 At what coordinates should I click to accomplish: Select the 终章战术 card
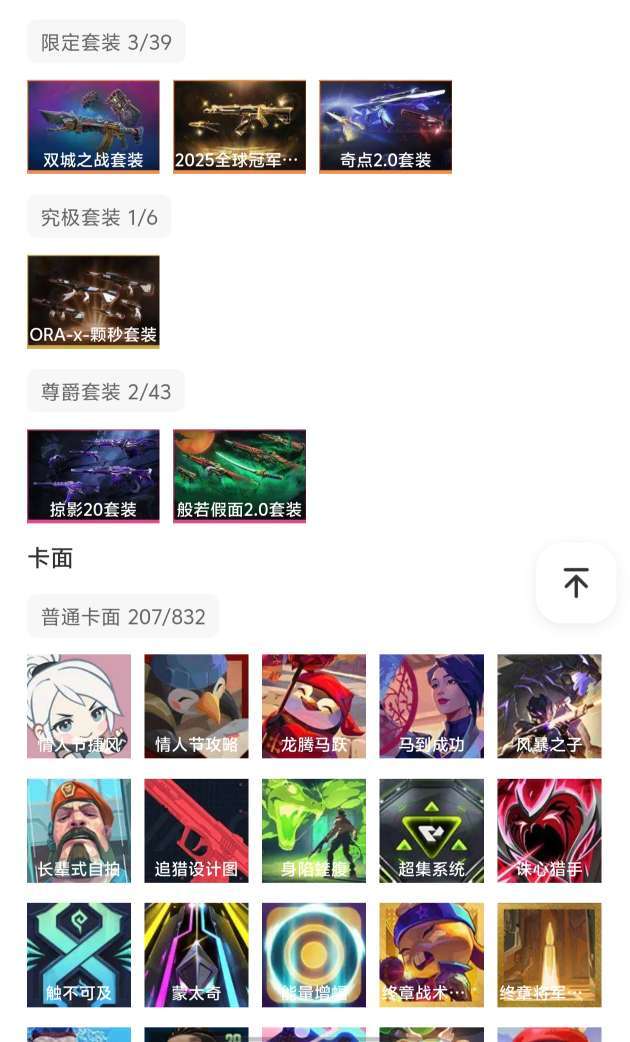(x=431, y=955)
